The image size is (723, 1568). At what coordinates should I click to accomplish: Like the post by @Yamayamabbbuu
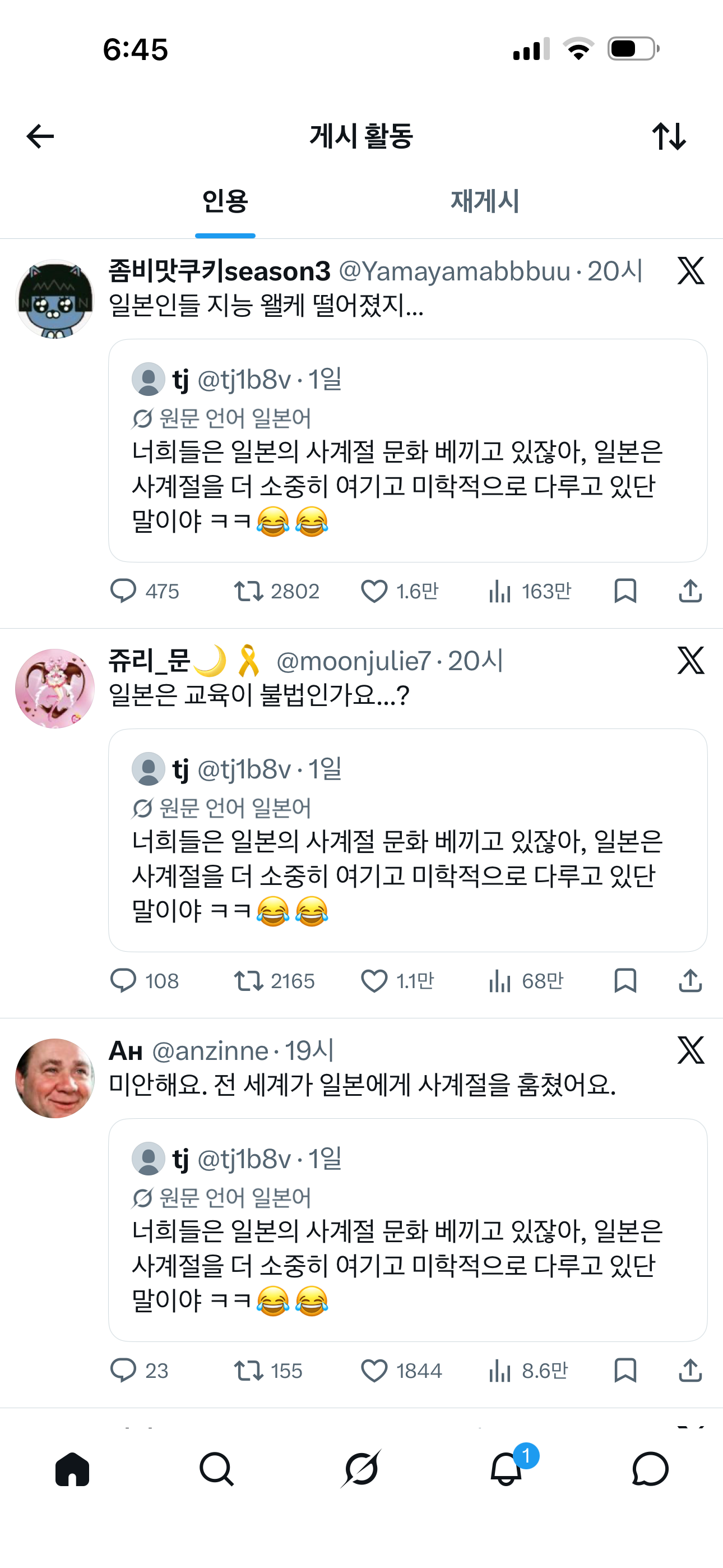click(x=374, y=591)
